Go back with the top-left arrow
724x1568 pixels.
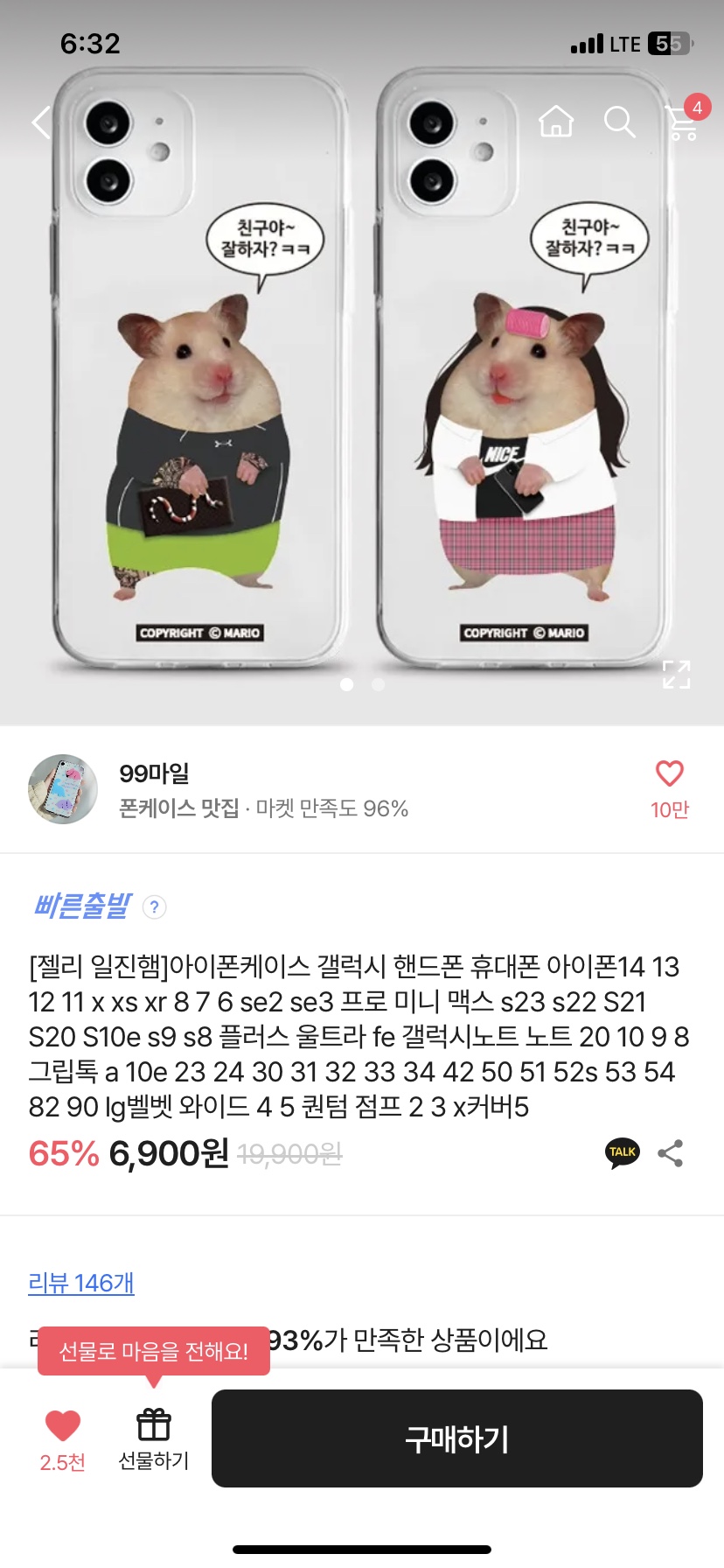40,122
